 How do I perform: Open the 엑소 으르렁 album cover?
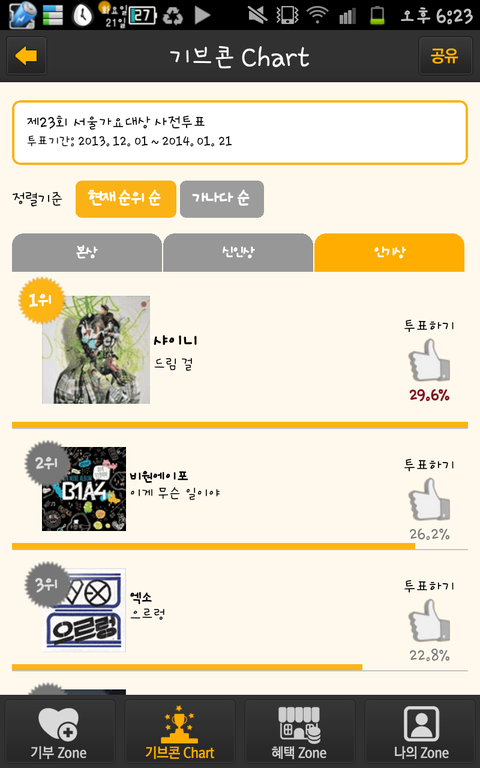tap(84, 610)
